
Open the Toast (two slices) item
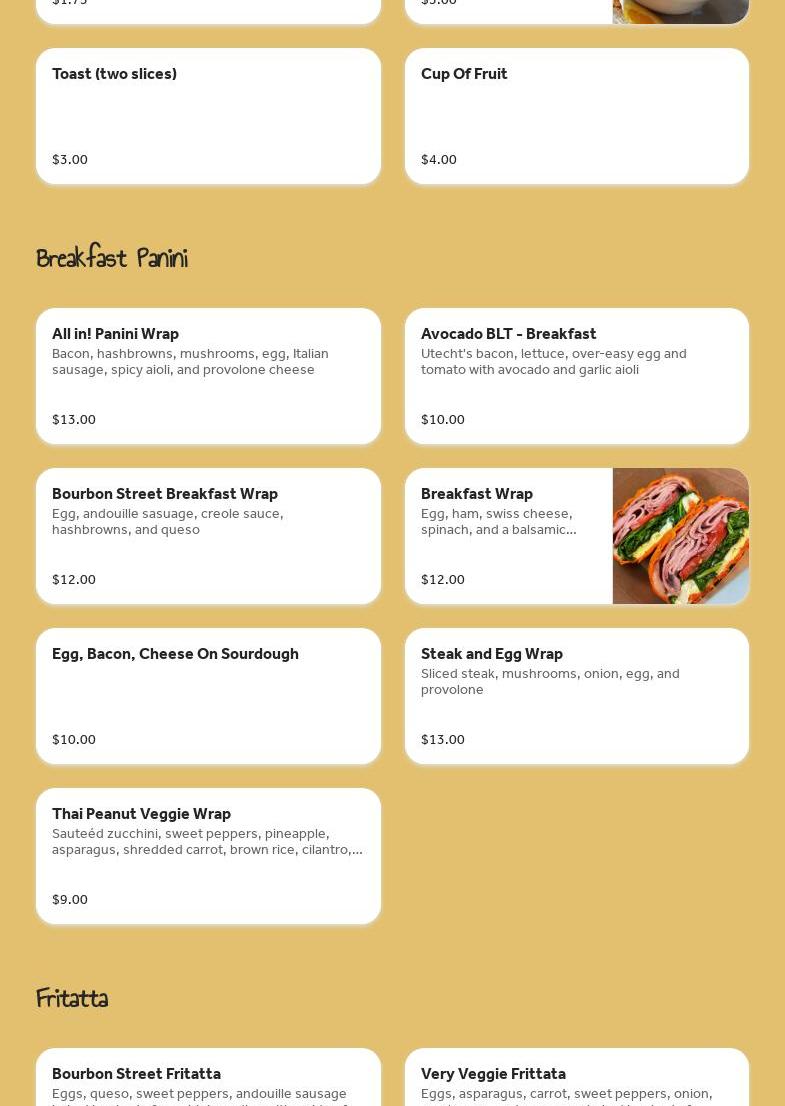click(208, 116)
